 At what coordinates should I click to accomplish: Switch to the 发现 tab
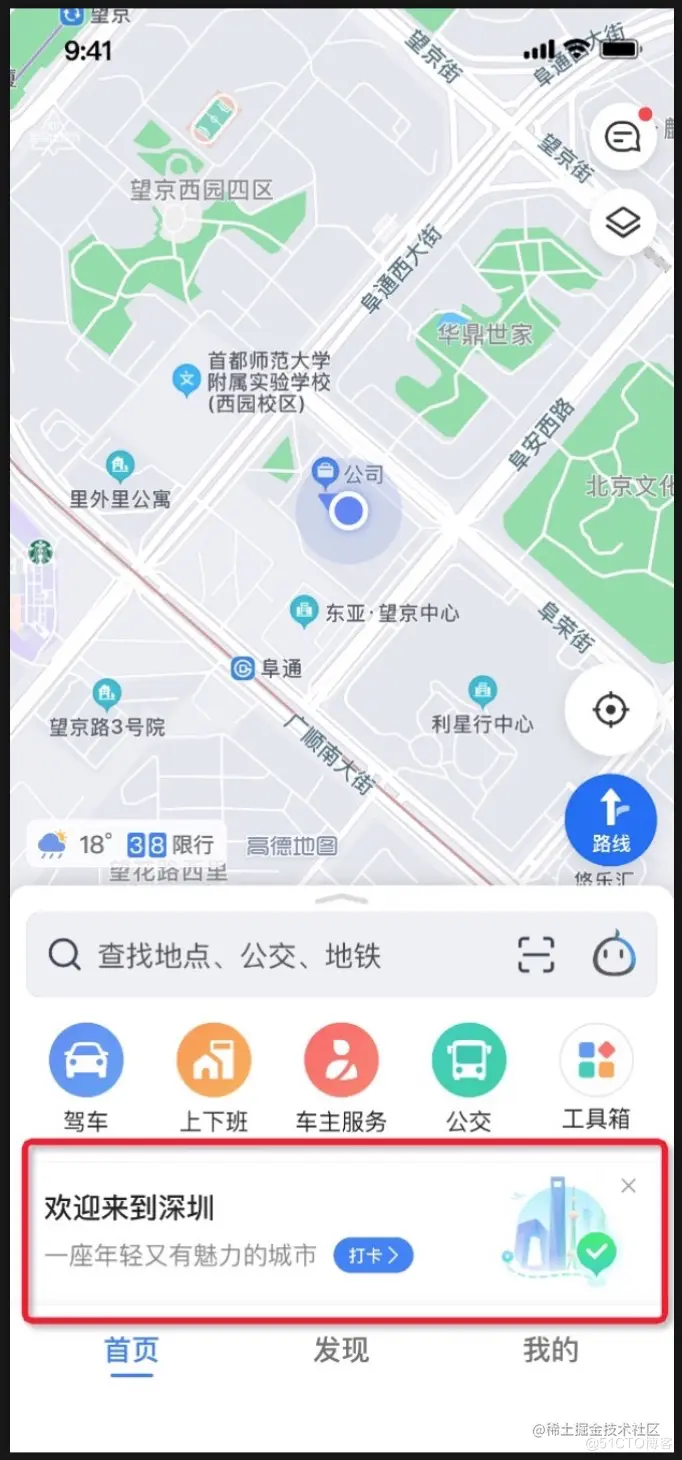(341, 1350)
